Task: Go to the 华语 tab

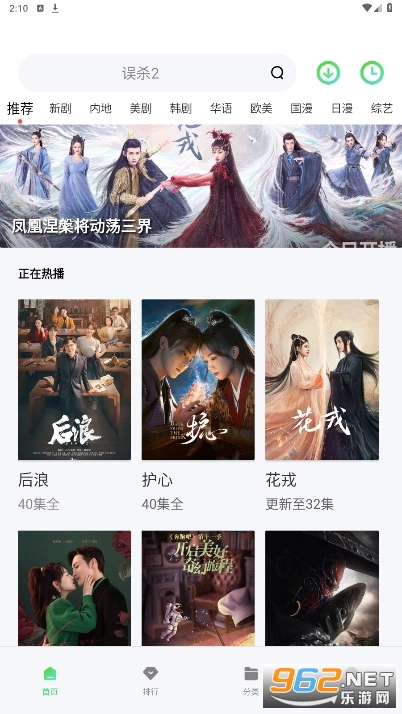Action: tap(221, 108)
